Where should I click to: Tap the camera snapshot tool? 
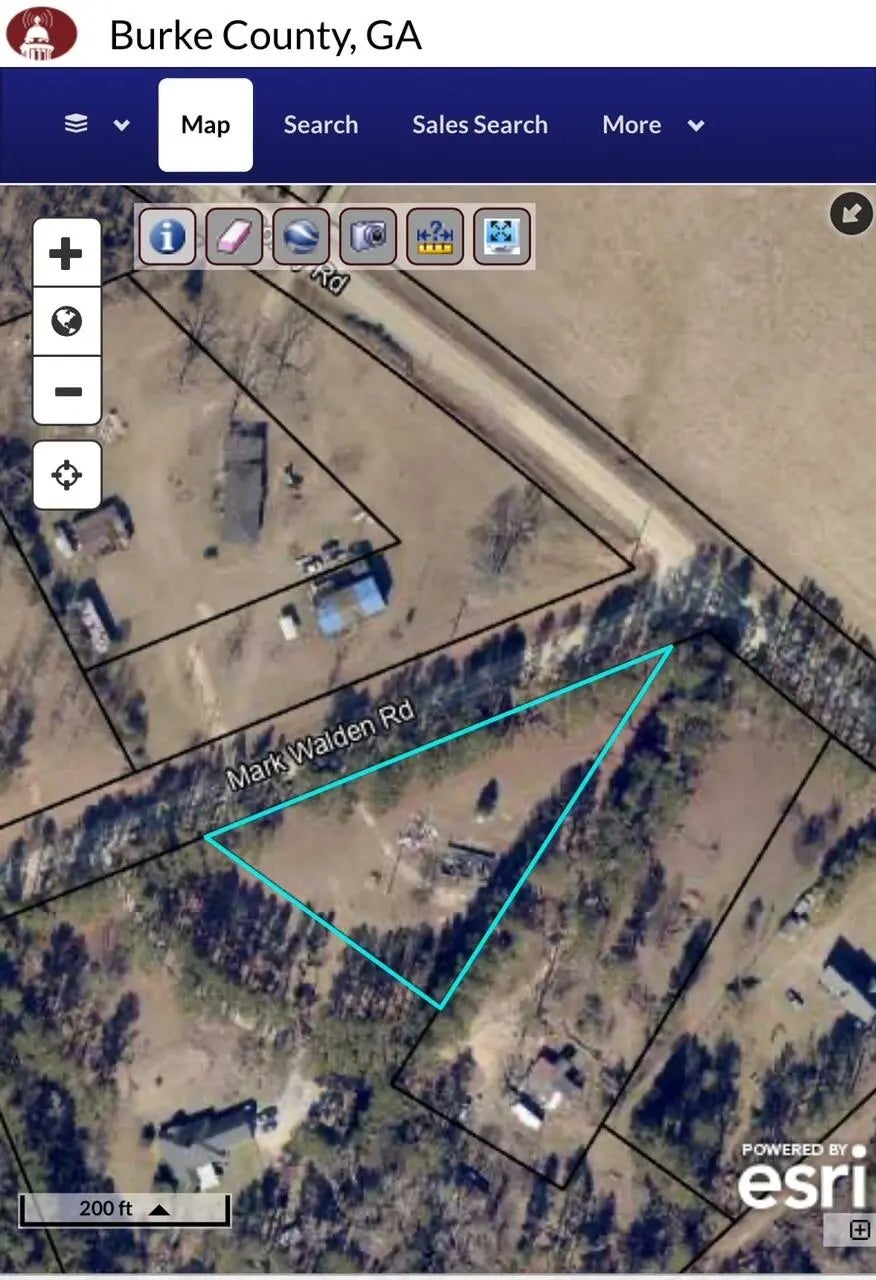pos(368,237)
